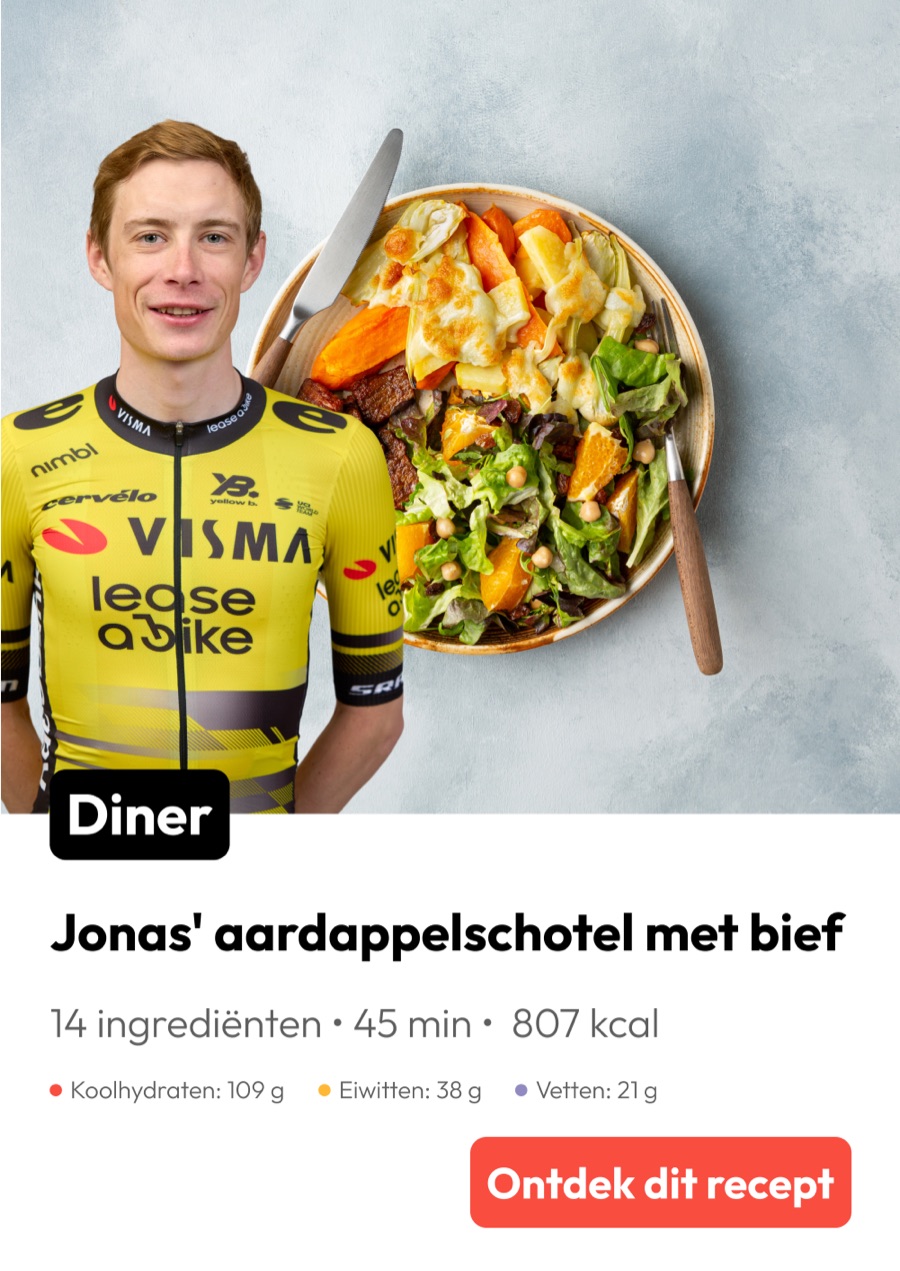Click the SRAM logo on the sleeve
This screenshot has height=1271, width=900.
tap(377, 688)
